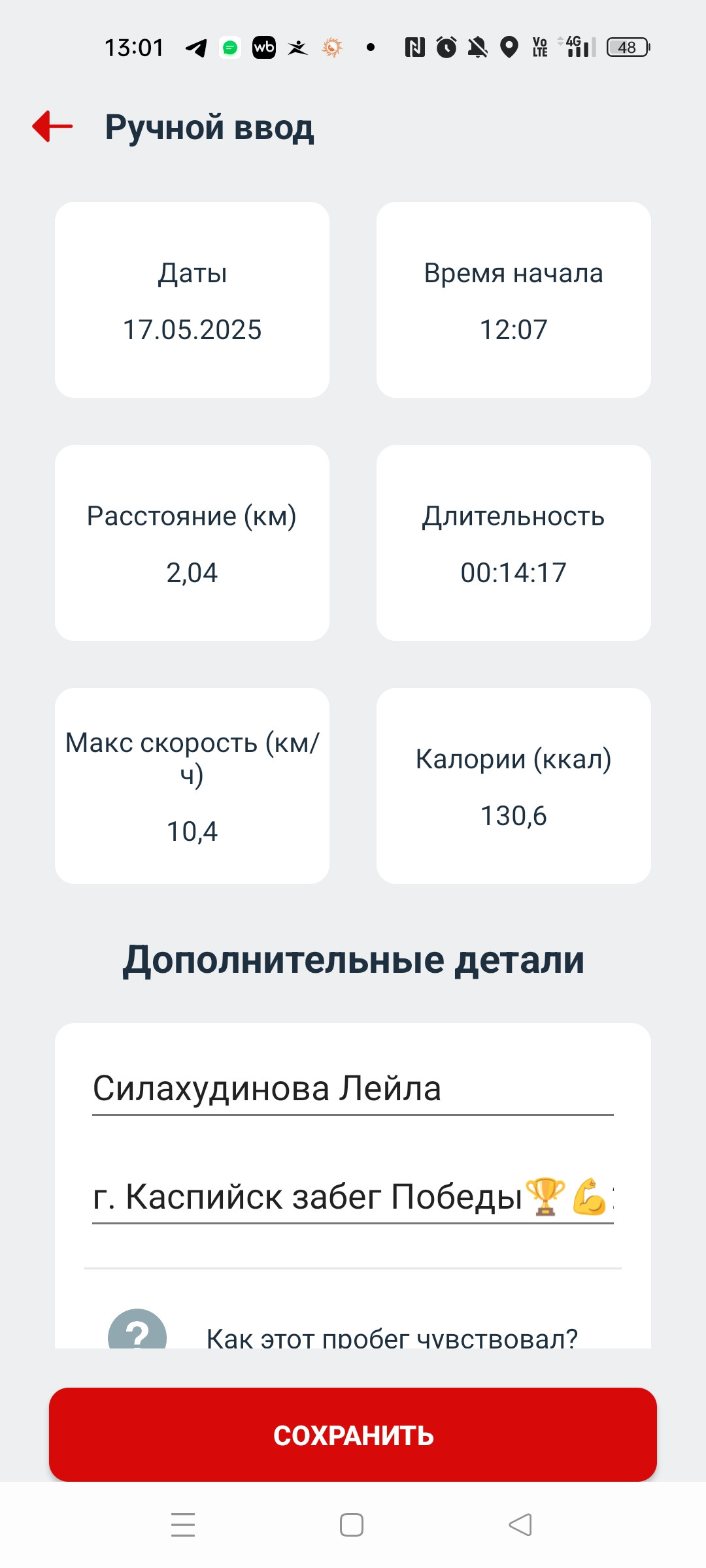This screenshot has height=1568, width=706.
Task: Change the Расстояние (км) value
Action: [192, 543]
